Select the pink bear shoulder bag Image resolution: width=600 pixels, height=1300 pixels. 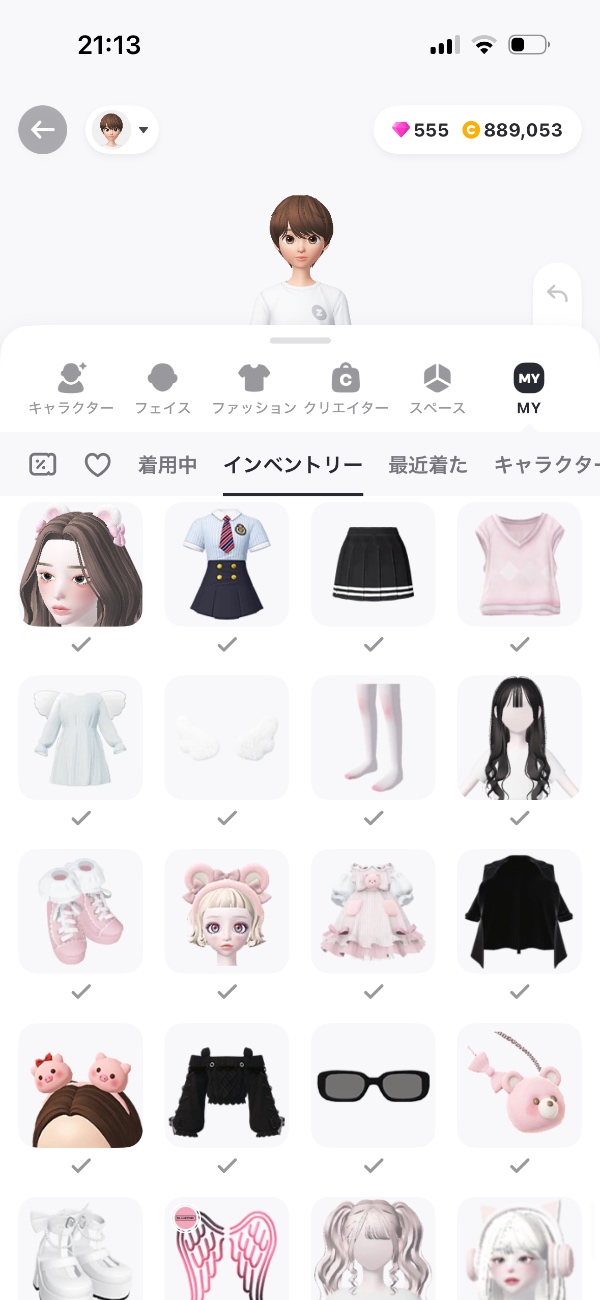point(519,1085)
